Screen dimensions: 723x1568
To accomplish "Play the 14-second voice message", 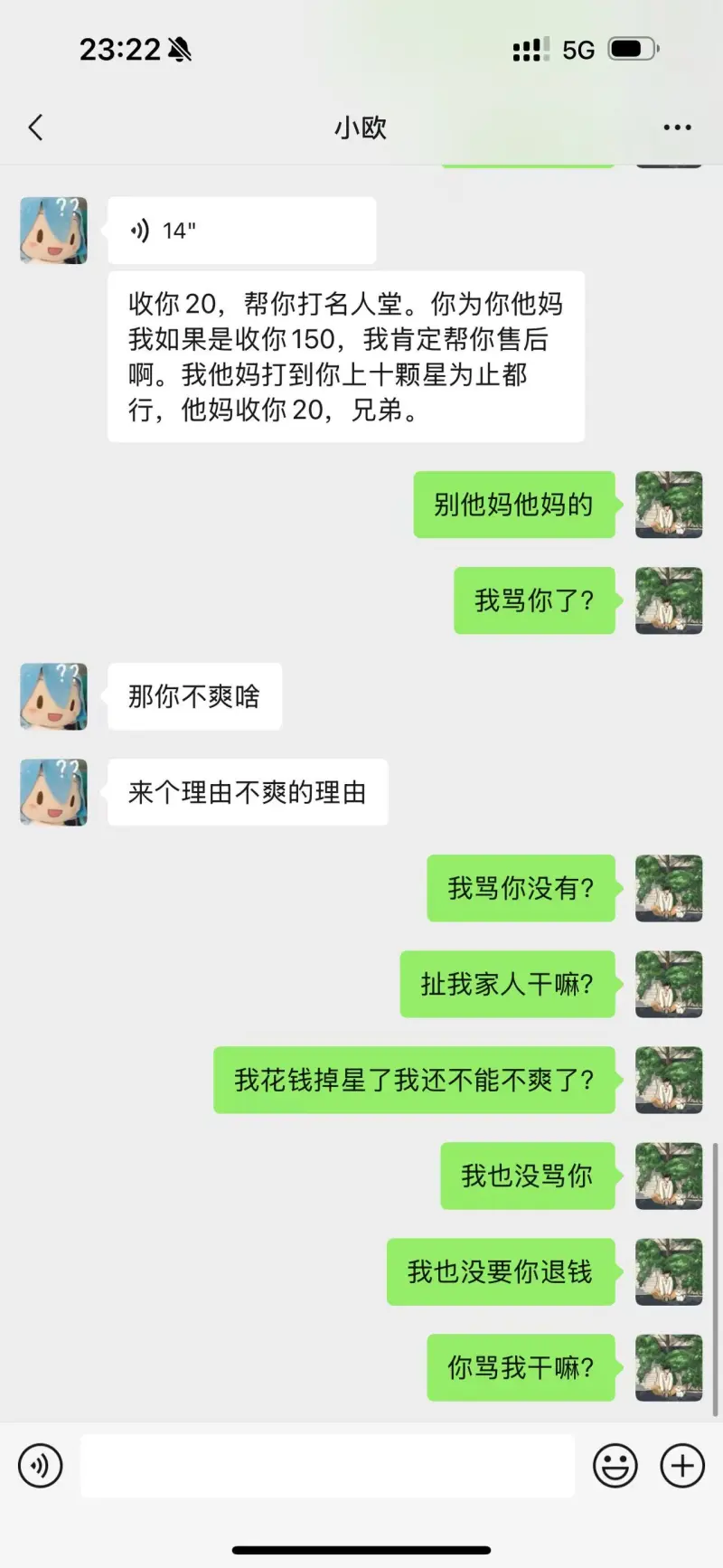I will (241, 231).
